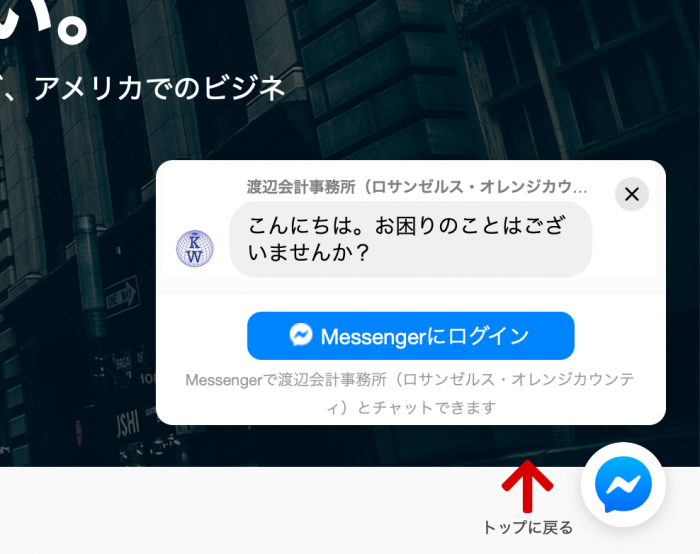Close the Messenger chat popup

point(631,194)
